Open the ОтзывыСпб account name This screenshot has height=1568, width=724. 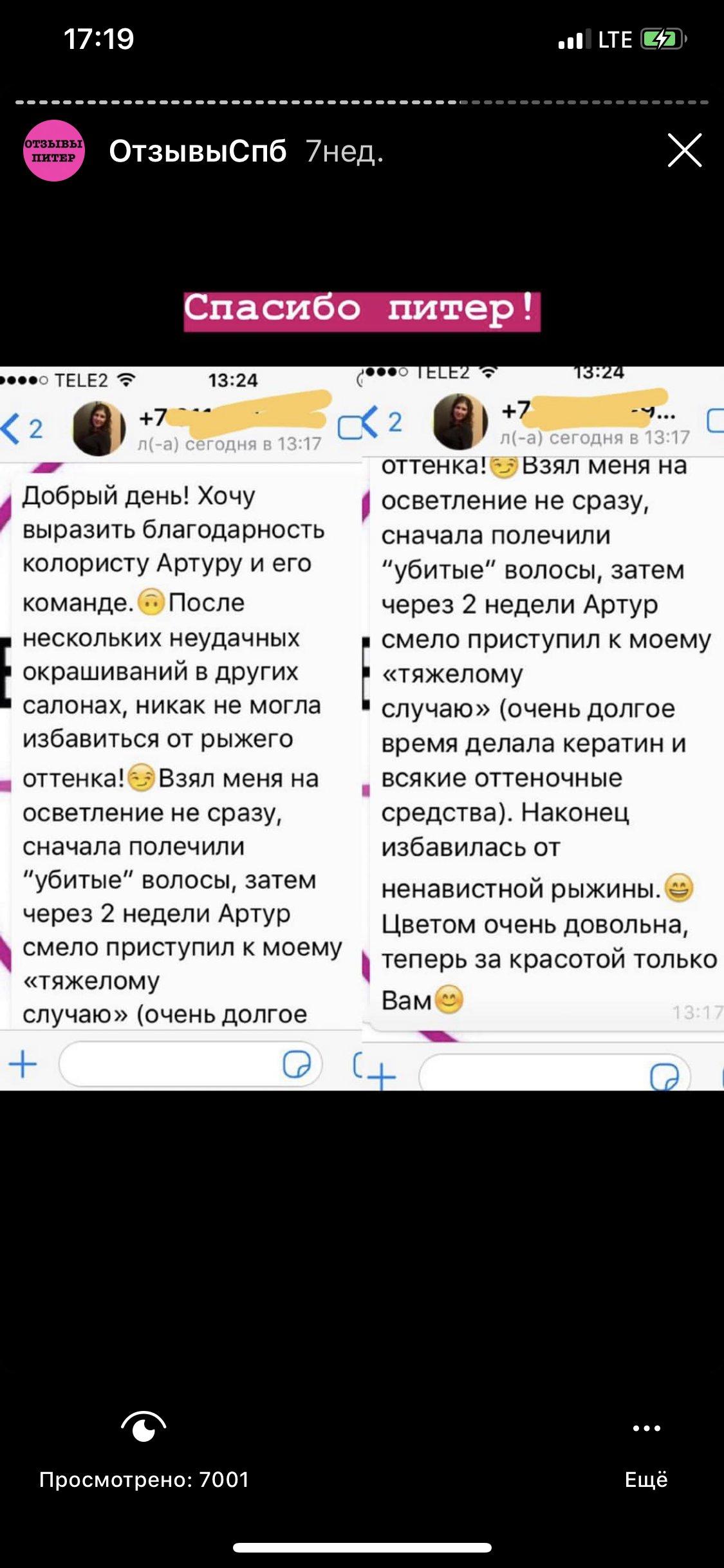click(x=198, y=151)
